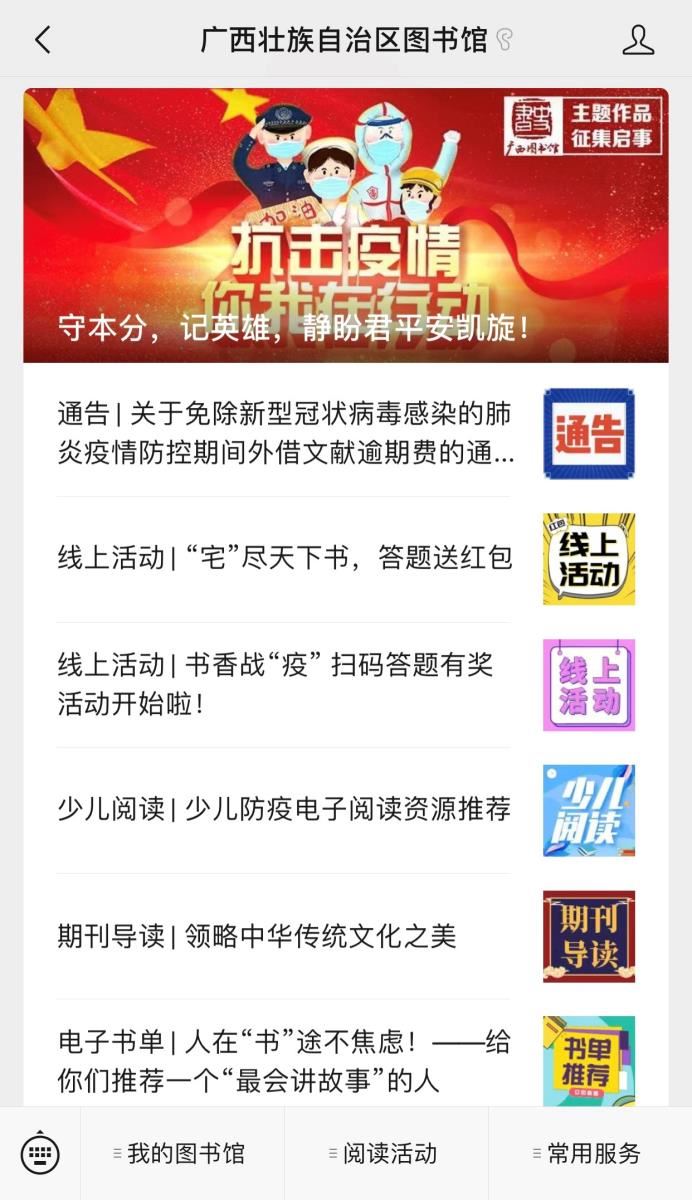Open the 常用服务 menu
692x1200 pixels.
coord(591,1154)
